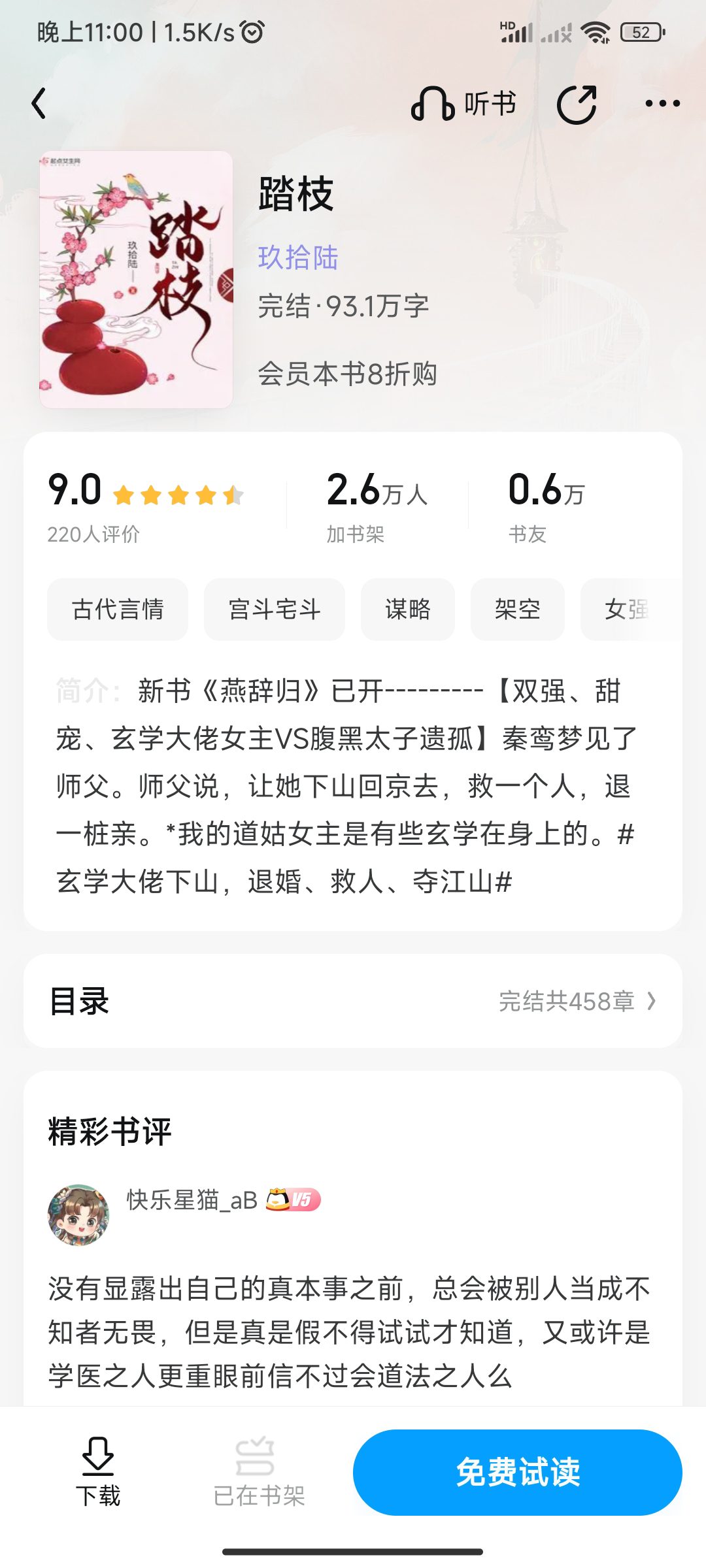The height and width of the screenshot is (1568, 706).
Task: Open the 目录 chapter list
Action: [353, 1001]
